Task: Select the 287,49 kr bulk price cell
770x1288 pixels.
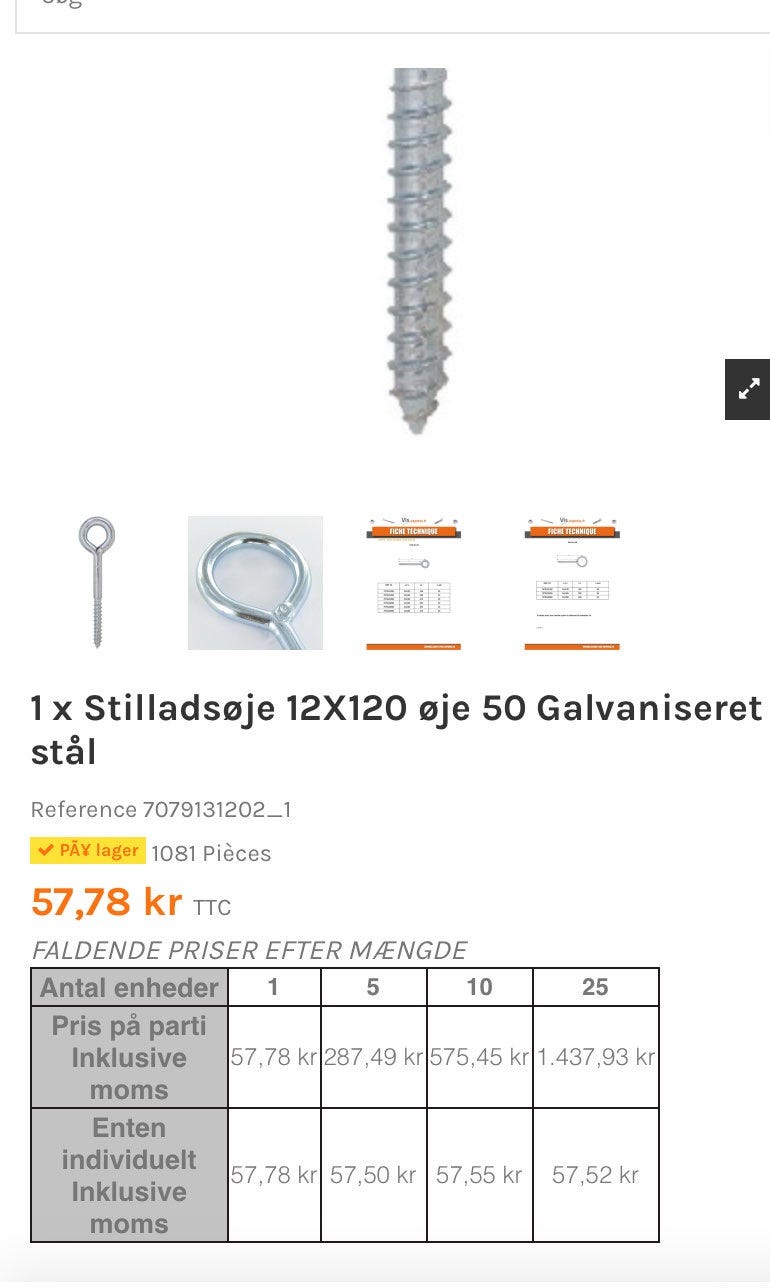Action: tap(373, 1056)
